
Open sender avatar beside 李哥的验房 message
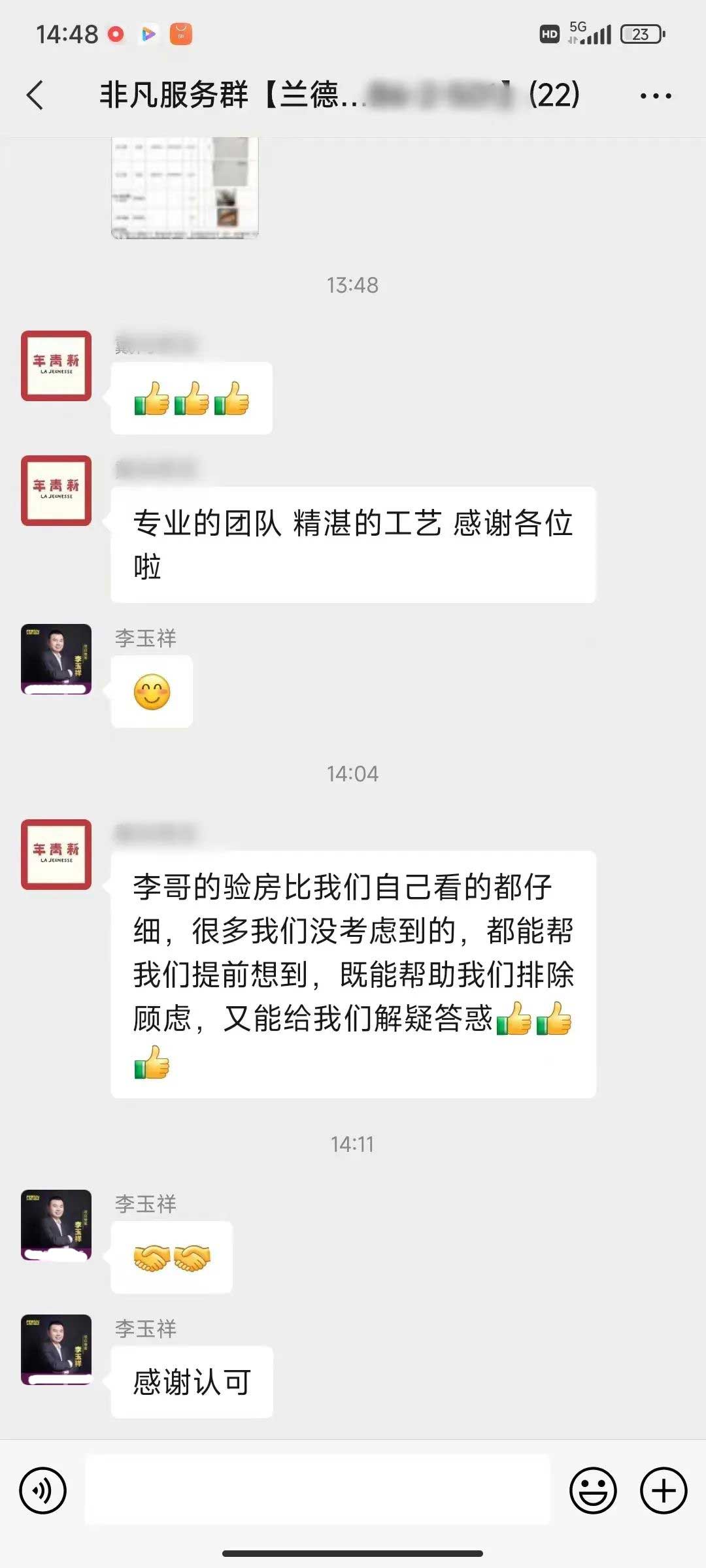tap(56, 855)
